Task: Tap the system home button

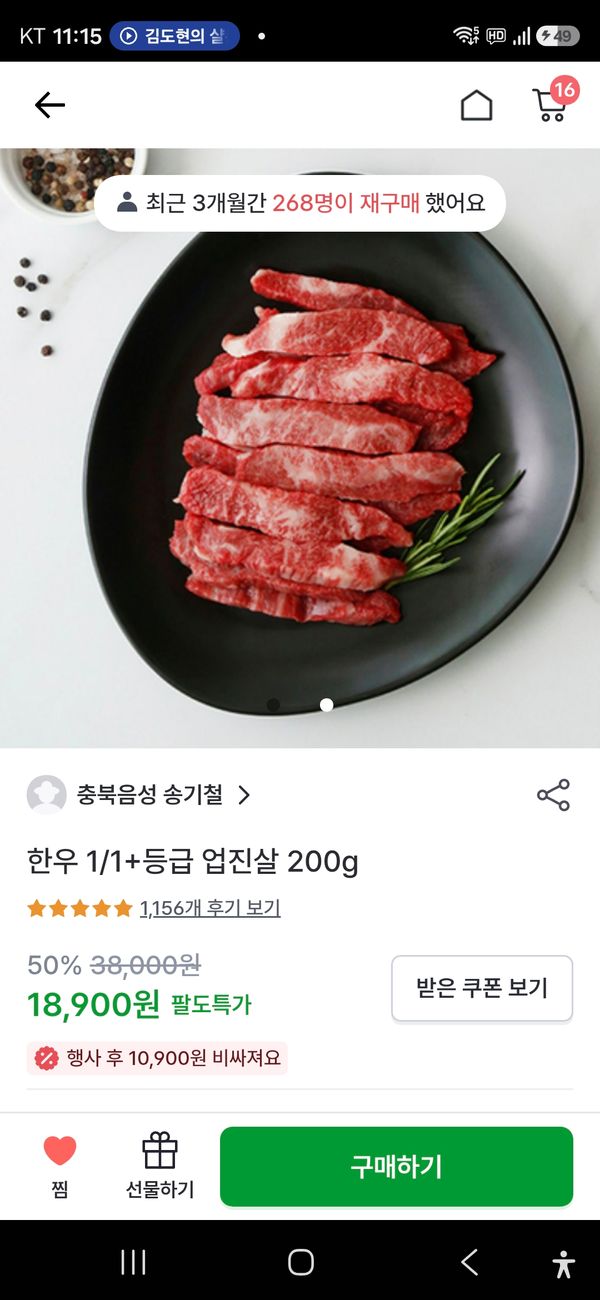Action: (300, 1262)
